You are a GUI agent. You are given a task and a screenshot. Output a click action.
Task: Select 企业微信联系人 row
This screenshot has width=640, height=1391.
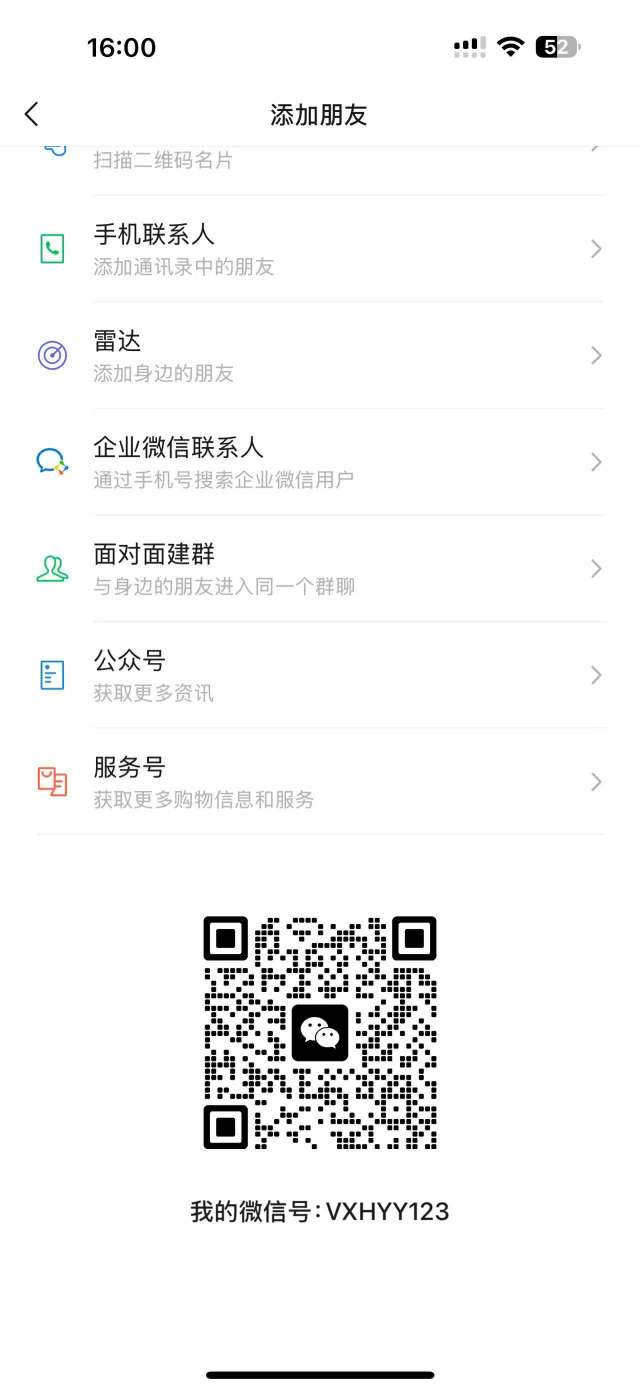point(320,462)
